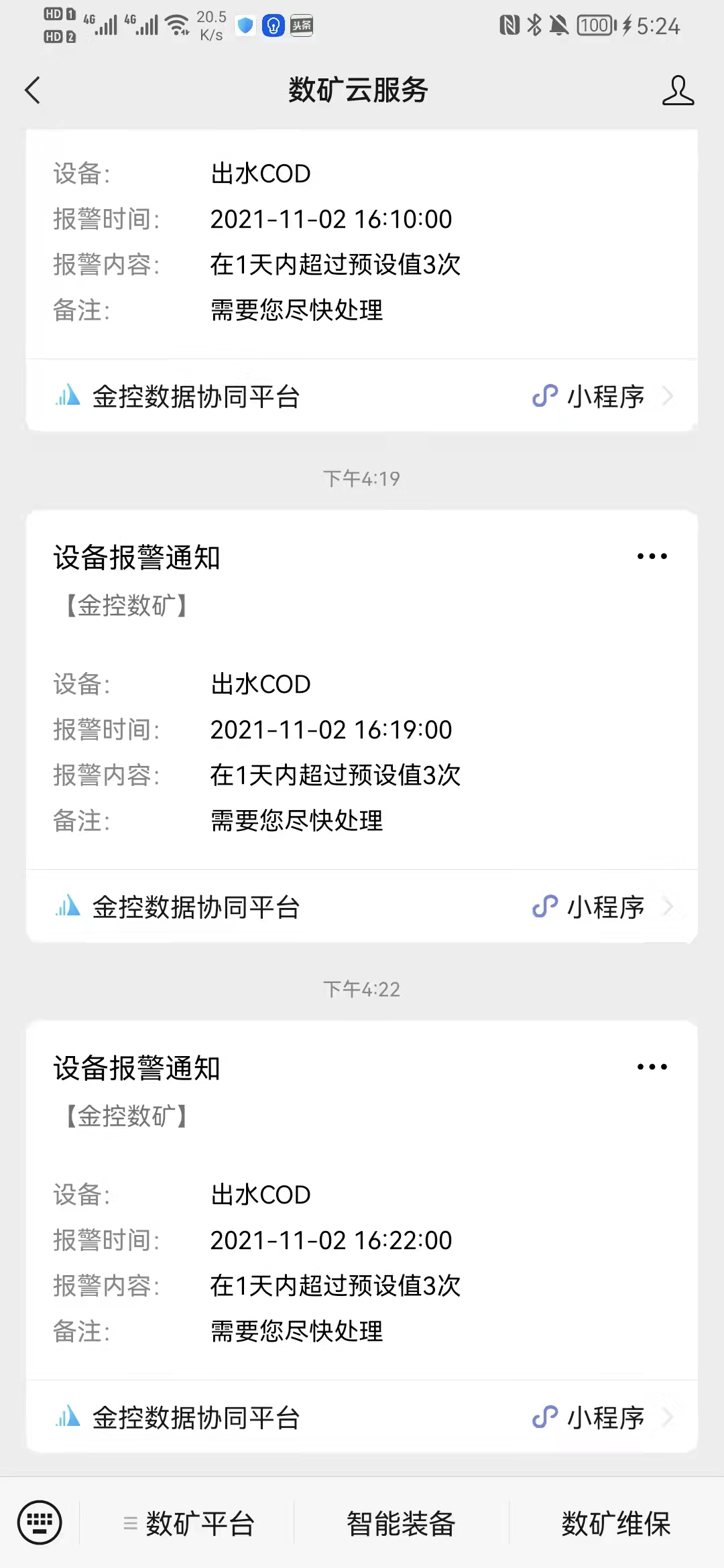The width and height of the screenshot is (724, 1568).
Task: Select the 智能装备 menu
Action: click(x=401, y=1524)
